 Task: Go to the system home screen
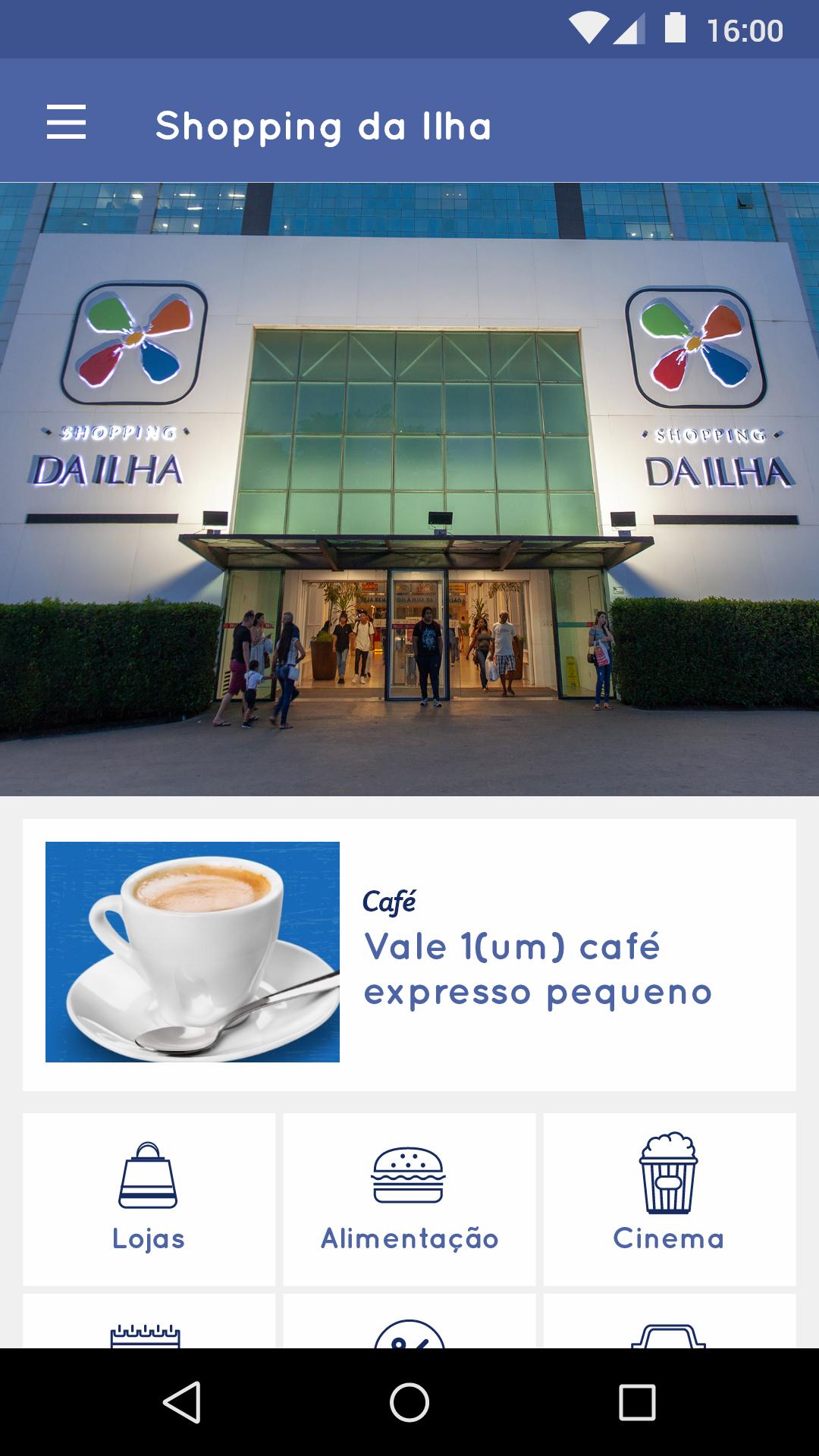point(409,1401)
